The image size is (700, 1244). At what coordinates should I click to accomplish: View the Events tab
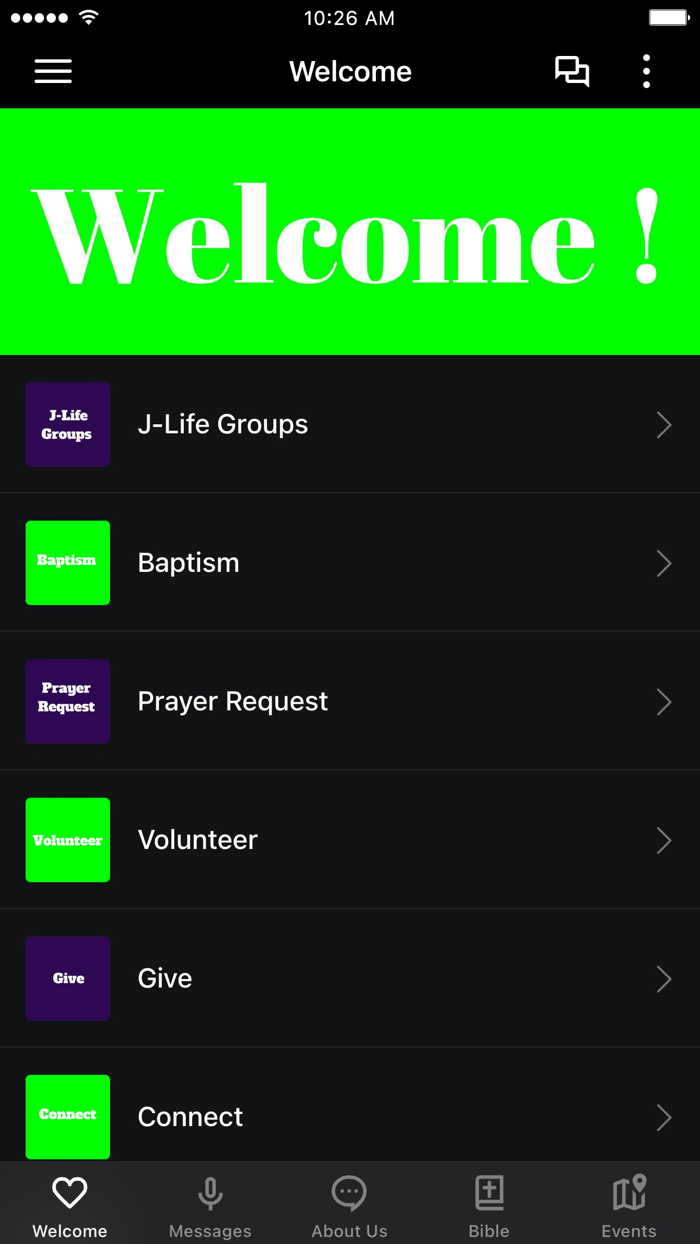629,1205
